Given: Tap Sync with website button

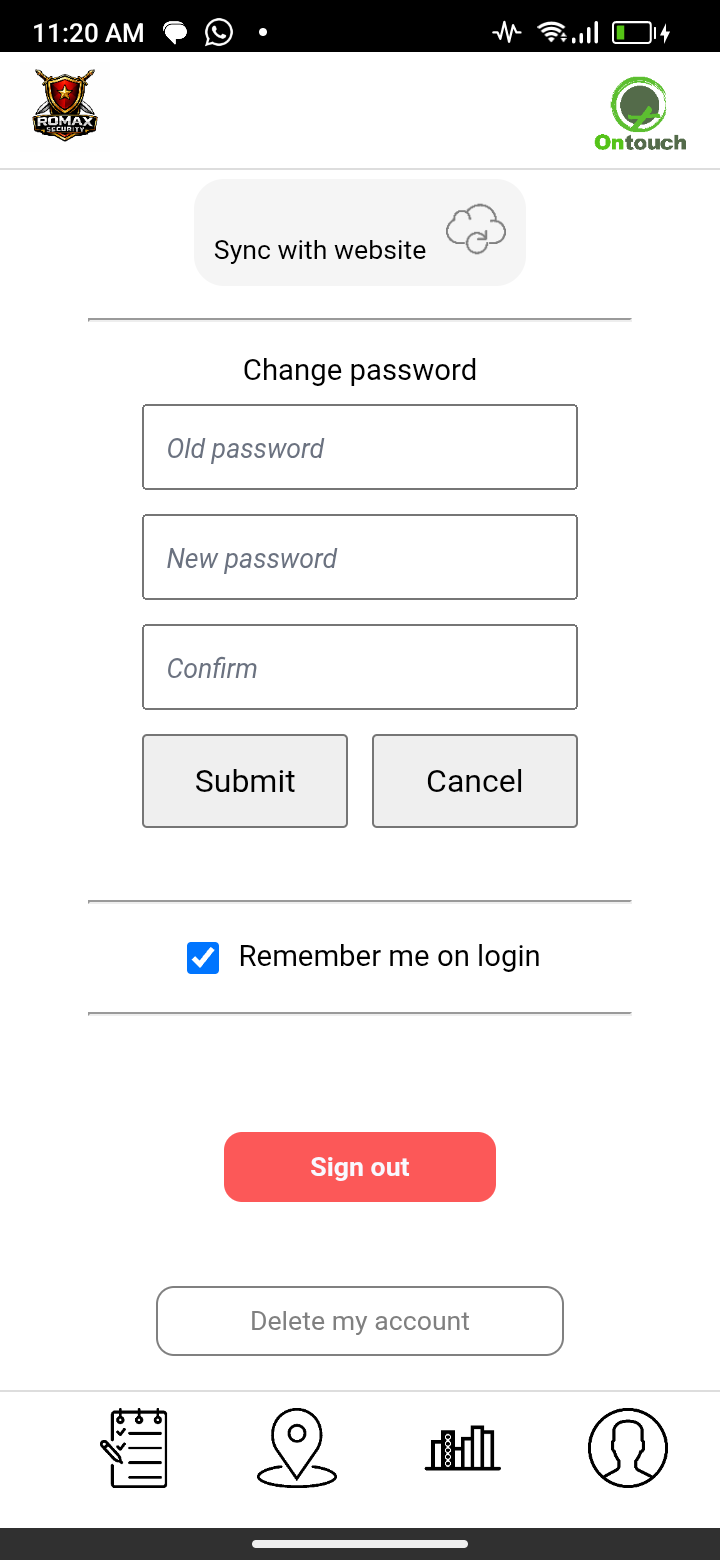Looking at the screenshot, I should (360, 232).
